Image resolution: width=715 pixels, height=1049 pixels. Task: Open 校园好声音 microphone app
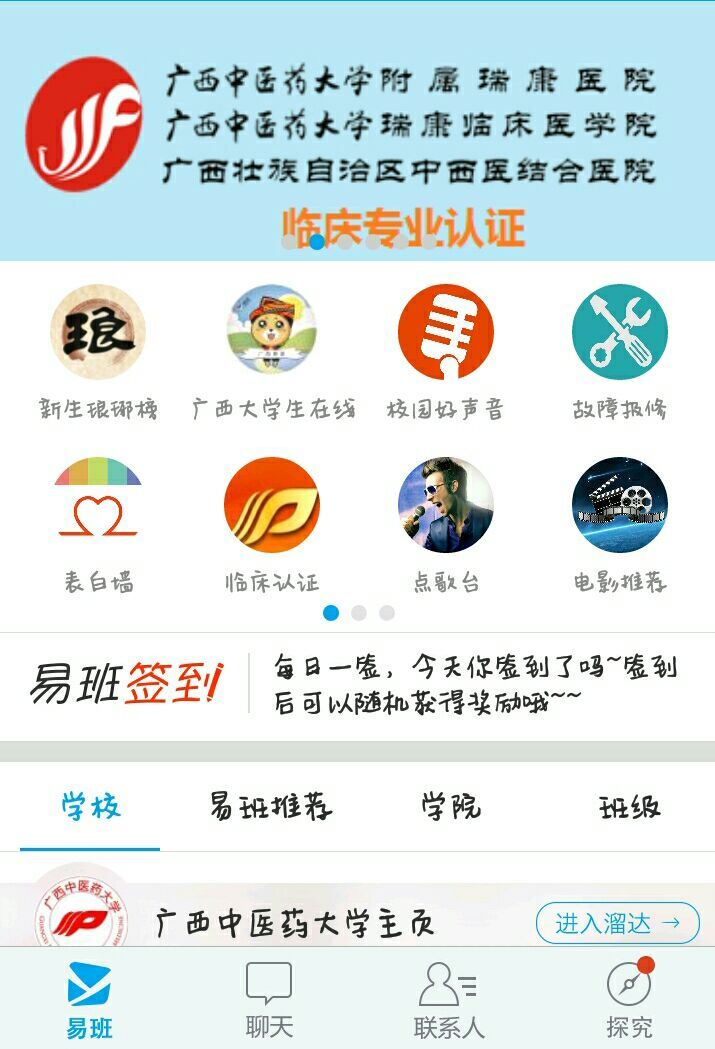445,333
